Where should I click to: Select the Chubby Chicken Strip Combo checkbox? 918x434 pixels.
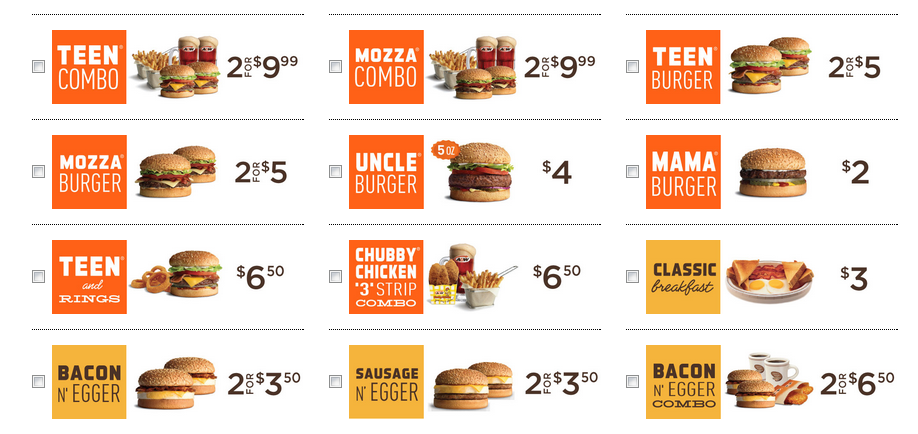click(x=335, y=277)
